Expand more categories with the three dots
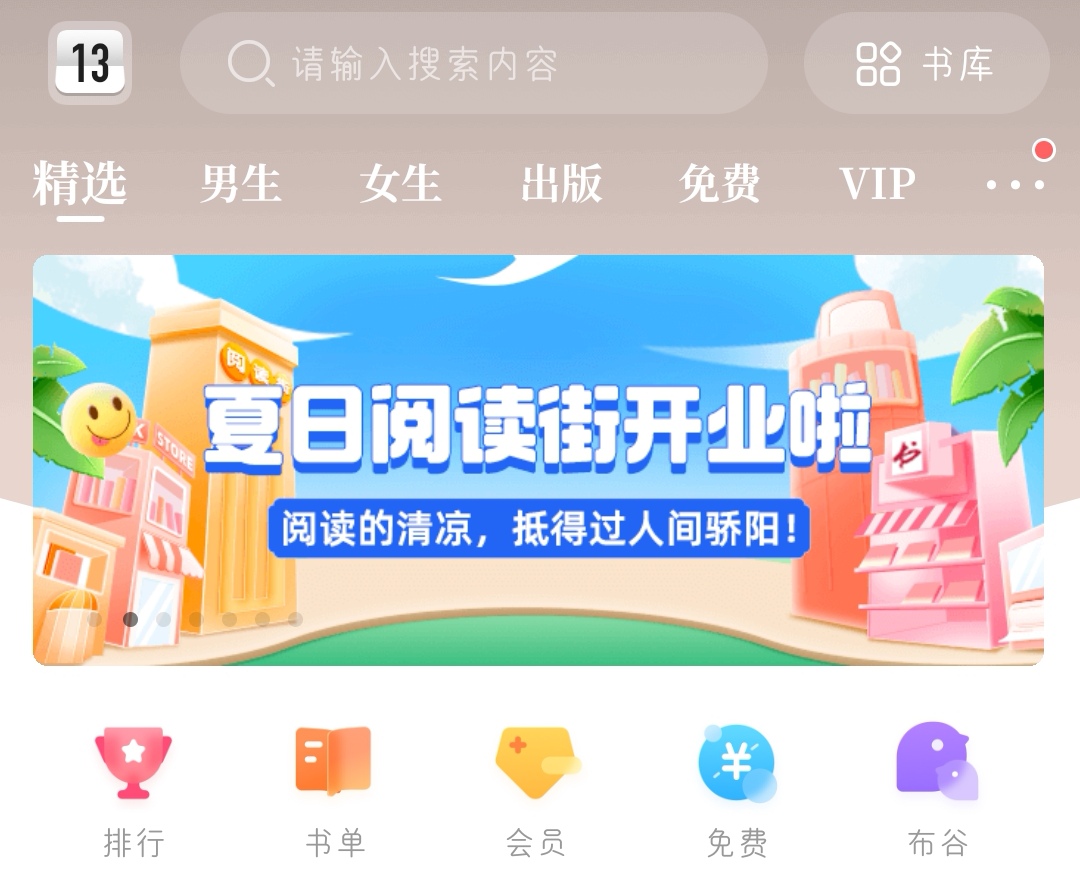Screen dimensions: 1080x896 click(x=1015, y=184)
